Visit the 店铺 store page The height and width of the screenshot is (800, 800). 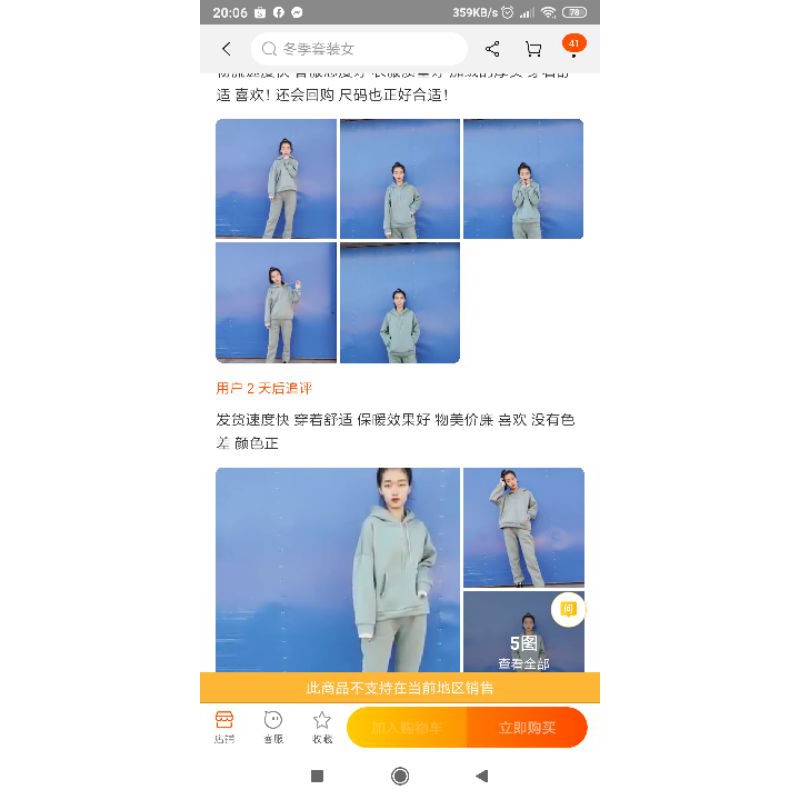point(224,727)
